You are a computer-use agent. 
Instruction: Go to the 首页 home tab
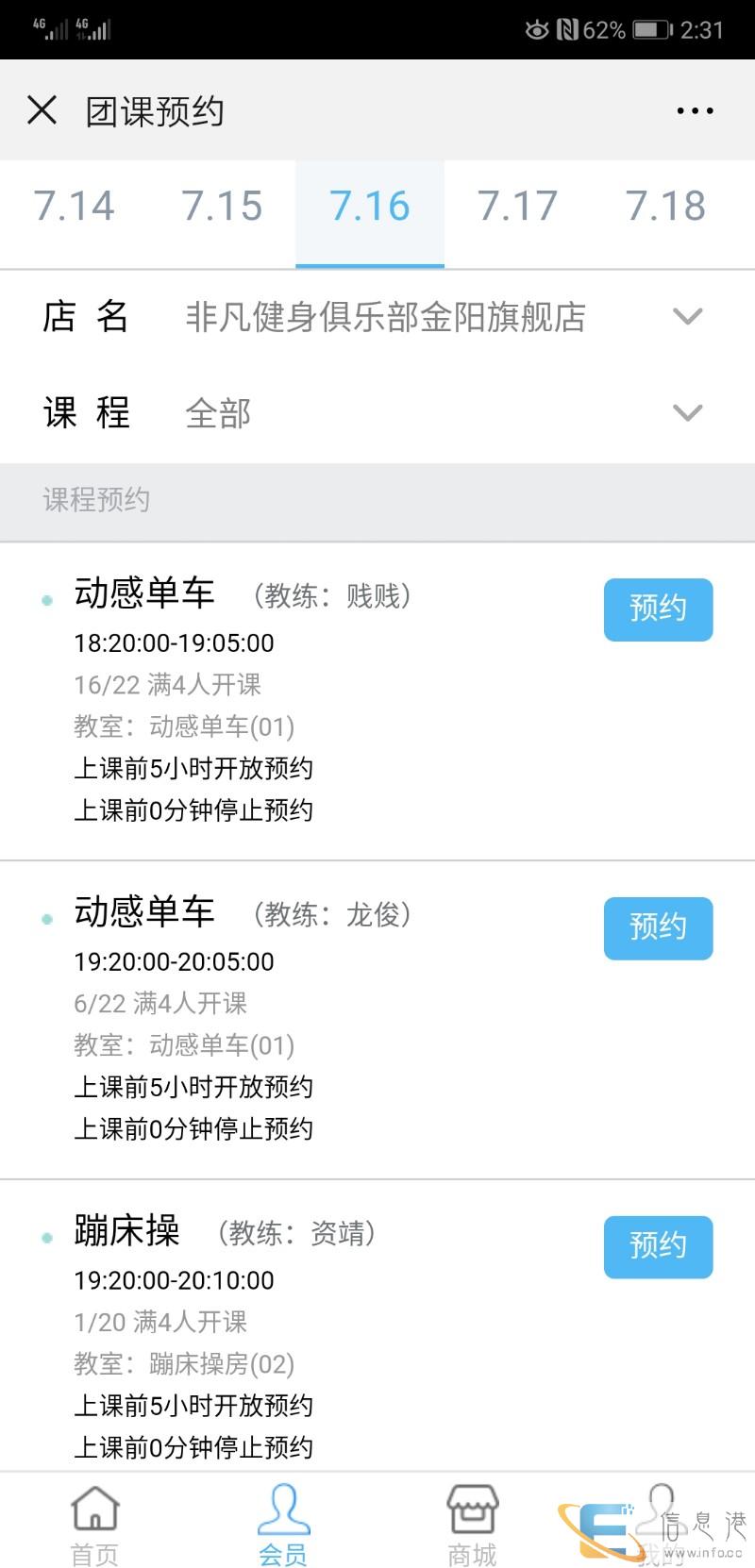[95, 1524]
